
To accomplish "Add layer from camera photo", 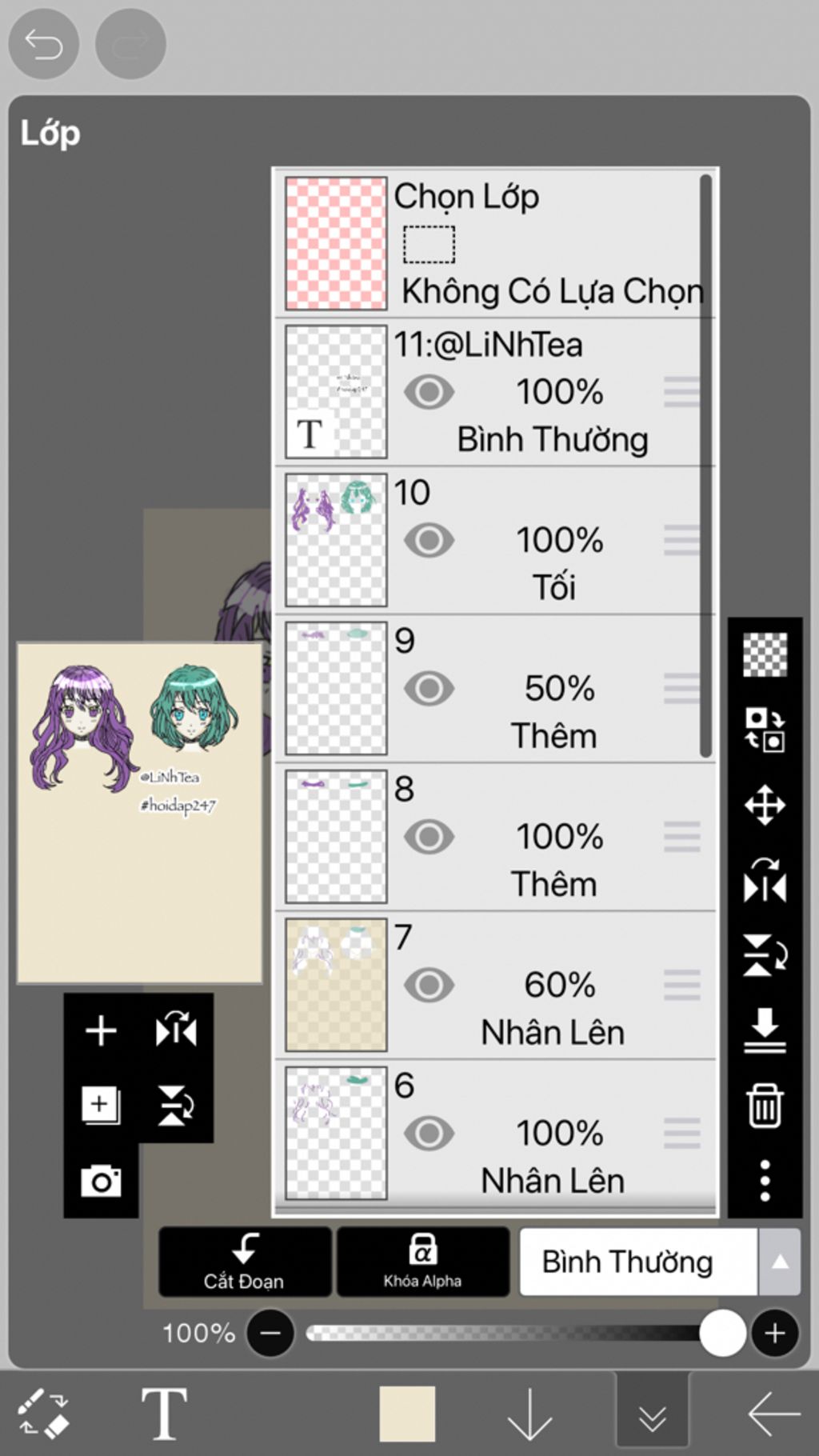I will coord(101,1181).
